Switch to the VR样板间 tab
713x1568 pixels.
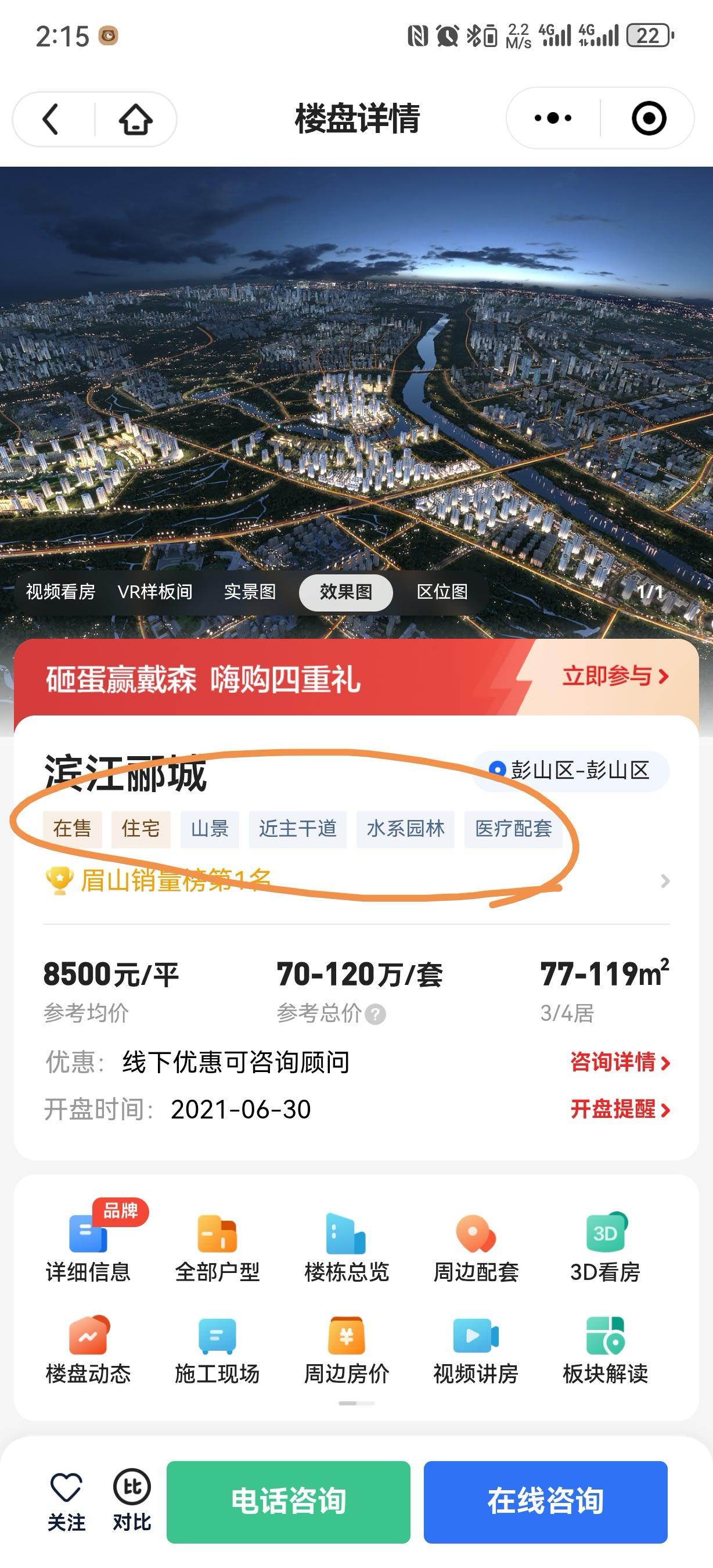(155, 592)
